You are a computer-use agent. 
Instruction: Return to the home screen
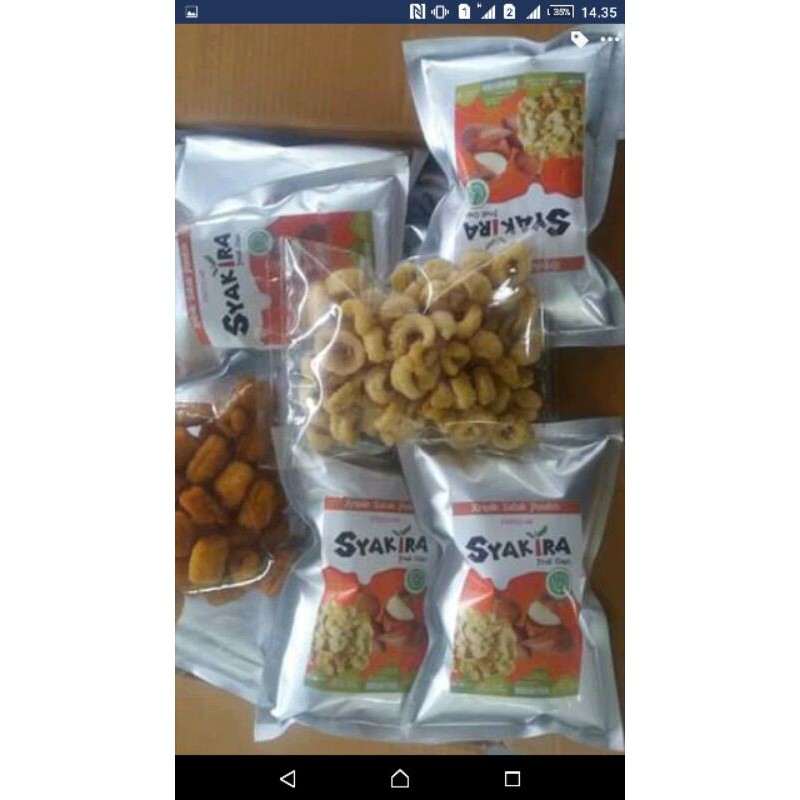pyautogui.click(x=400, y=778)
